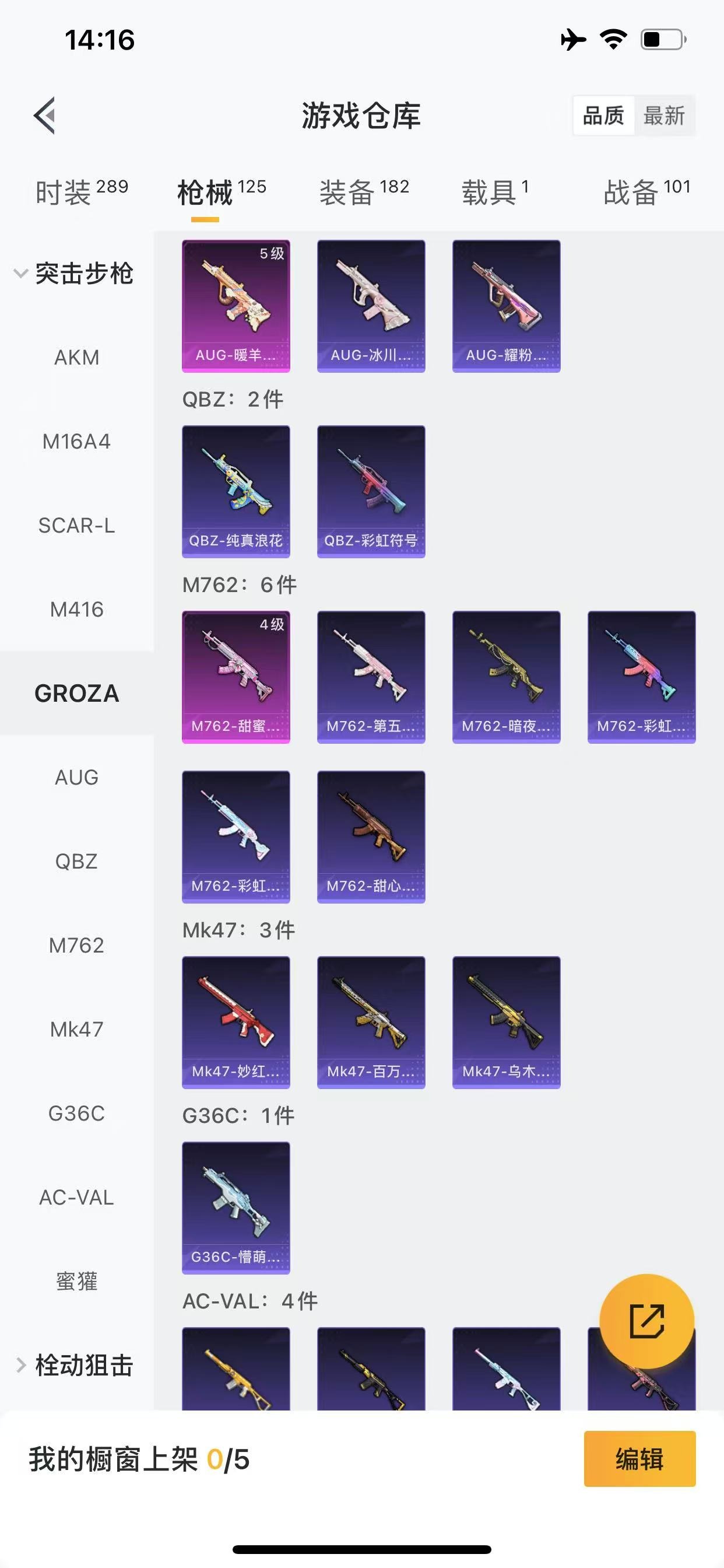Switch to the 时装 tab
Viewport: 724px width, 1568px height.
pos(81,192)
